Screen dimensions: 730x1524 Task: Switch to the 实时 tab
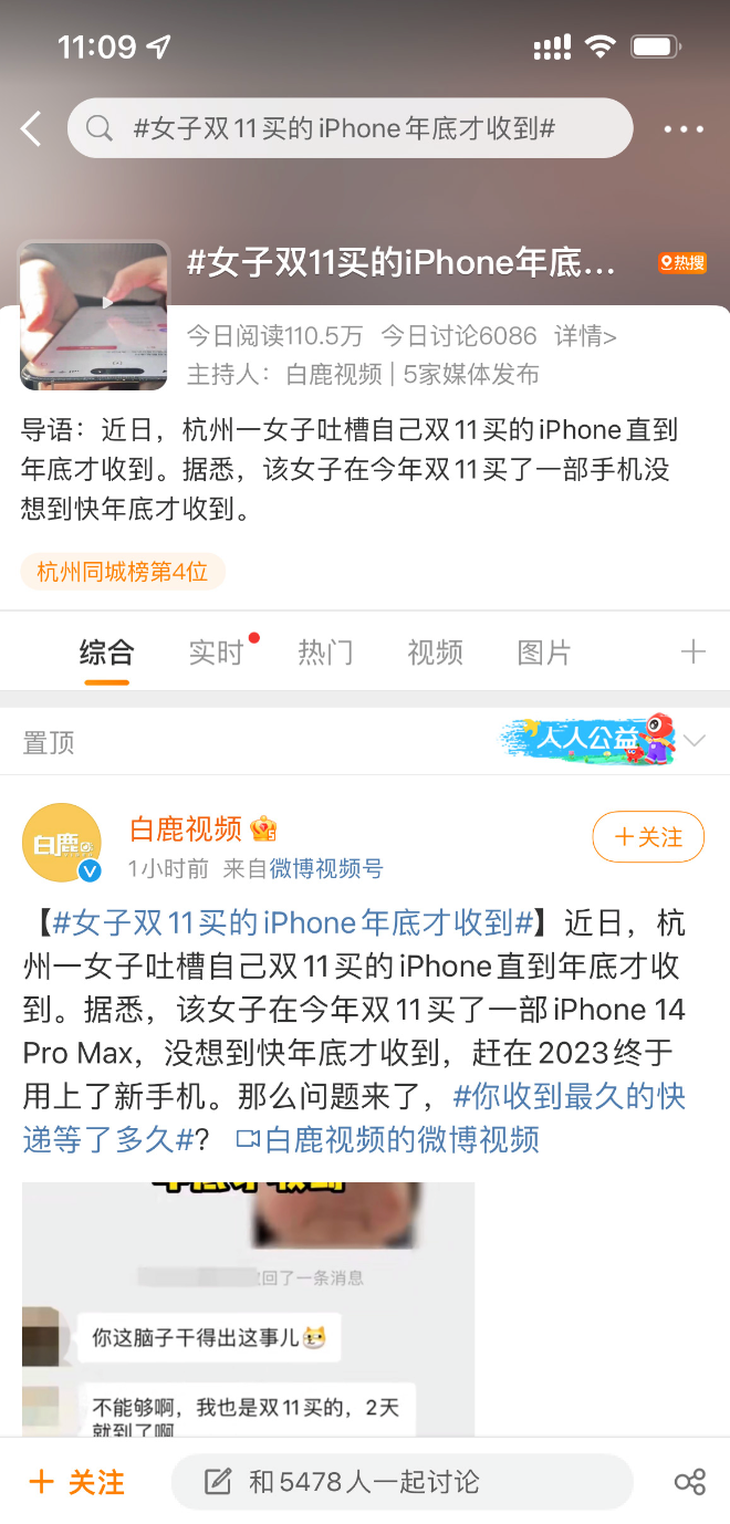point(216,653)
